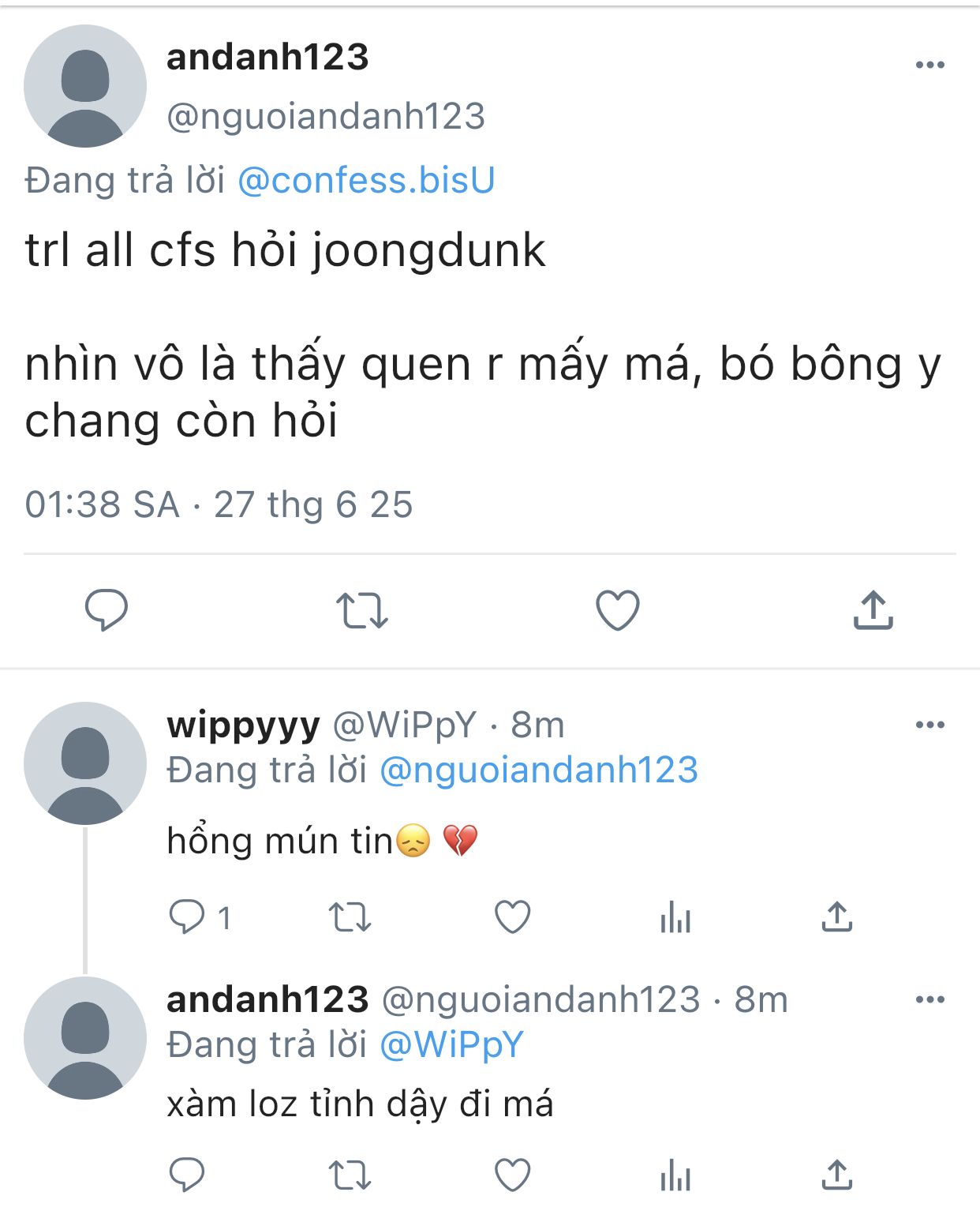980x1207 pixels.
Task: Retweet wippyyy's reply
Action: tap(350, 916)
